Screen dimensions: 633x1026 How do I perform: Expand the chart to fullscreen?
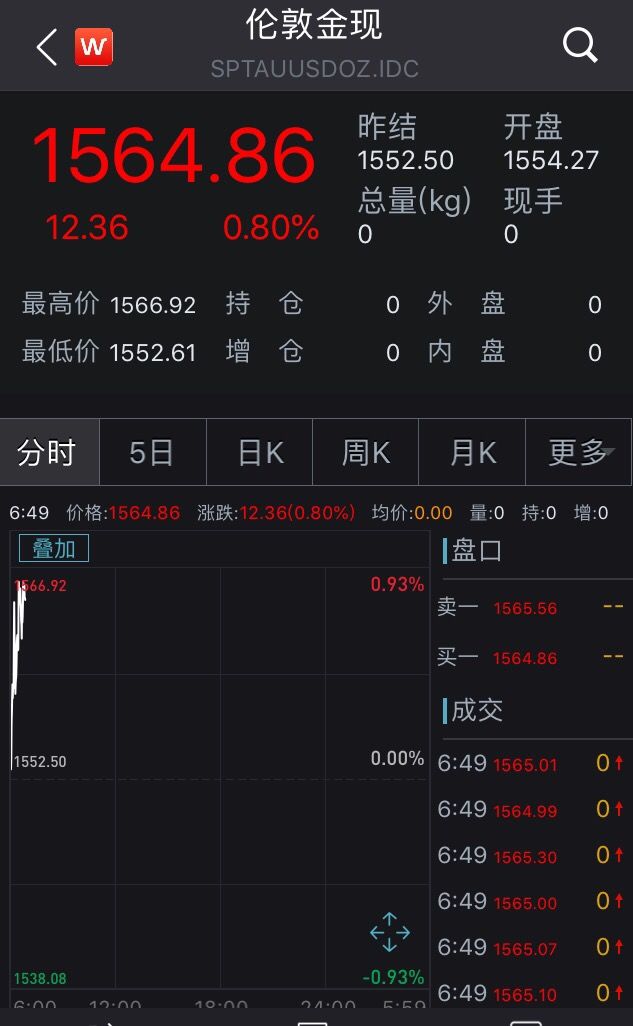(x=389, y=932)
